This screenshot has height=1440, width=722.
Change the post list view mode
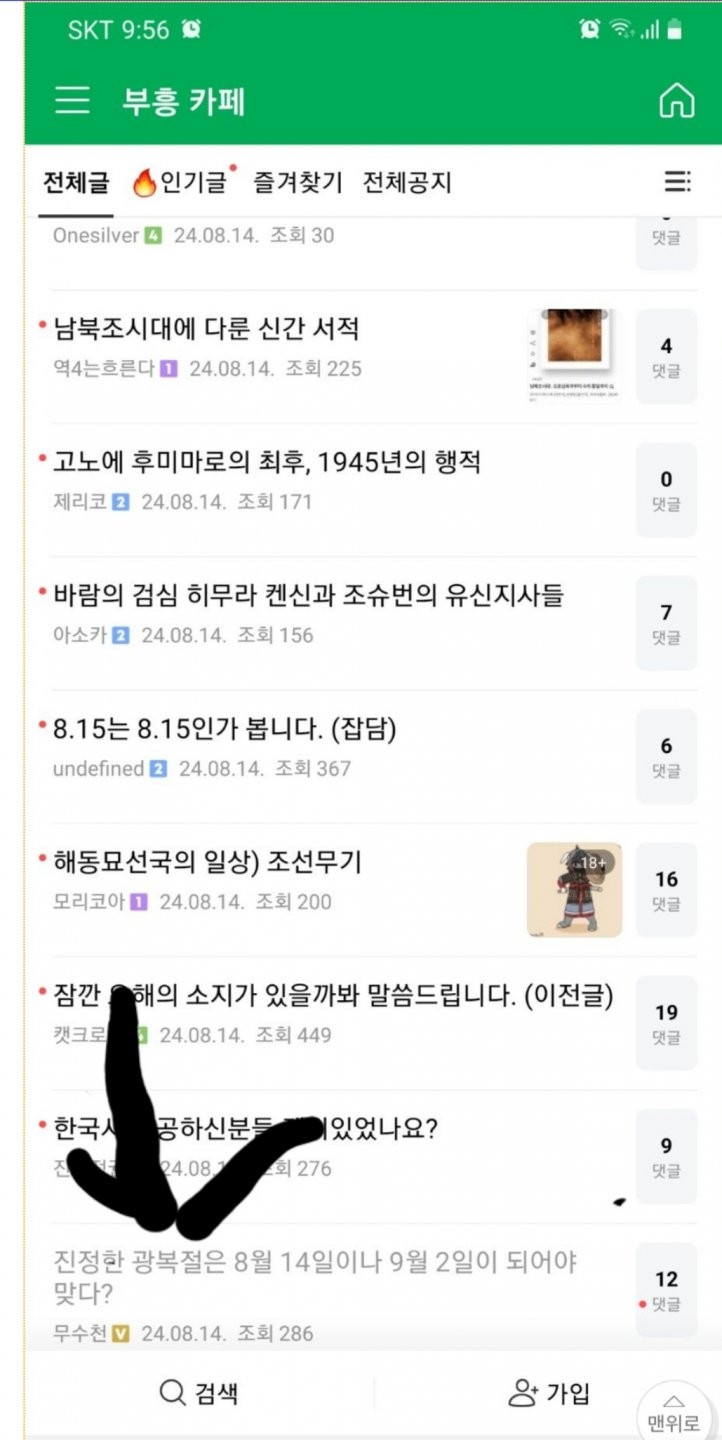click(677, 182)
